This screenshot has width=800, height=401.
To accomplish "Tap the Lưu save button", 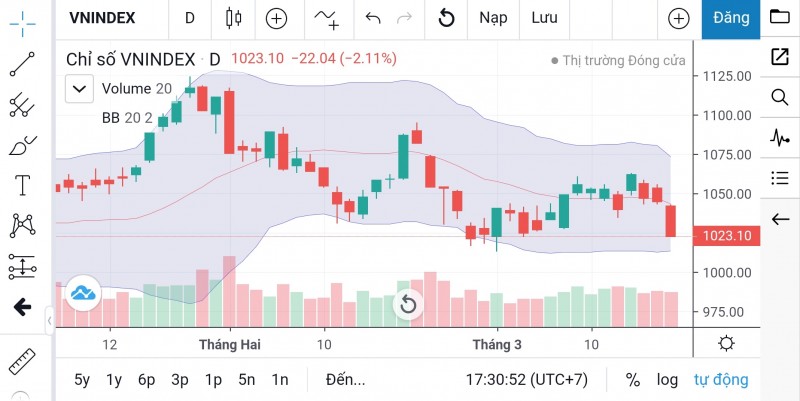I will (544, 18).
